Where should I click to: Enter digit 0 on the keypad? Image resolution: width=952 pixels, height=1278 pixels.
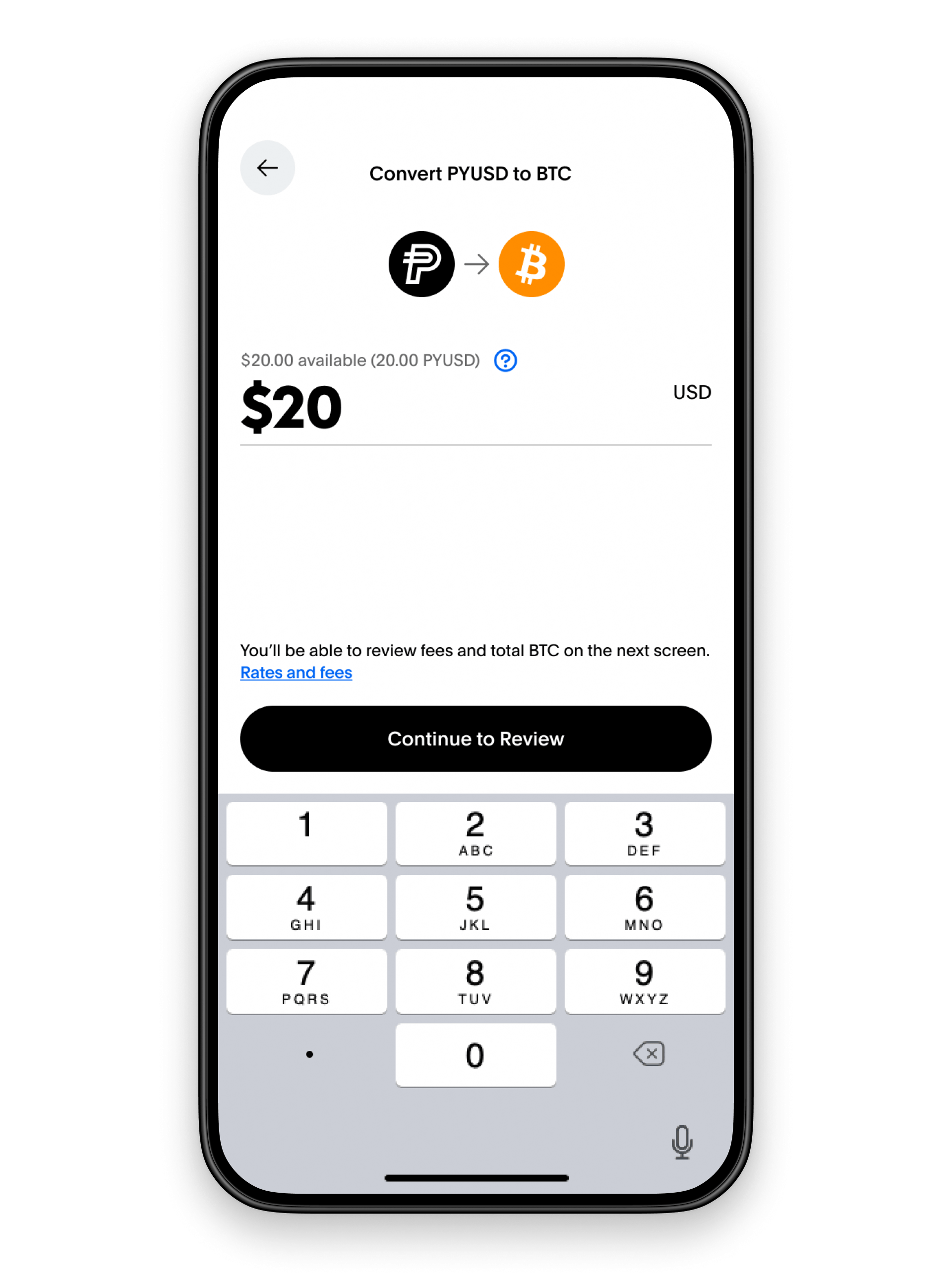pyautogui.click(x=476, y=1055)
